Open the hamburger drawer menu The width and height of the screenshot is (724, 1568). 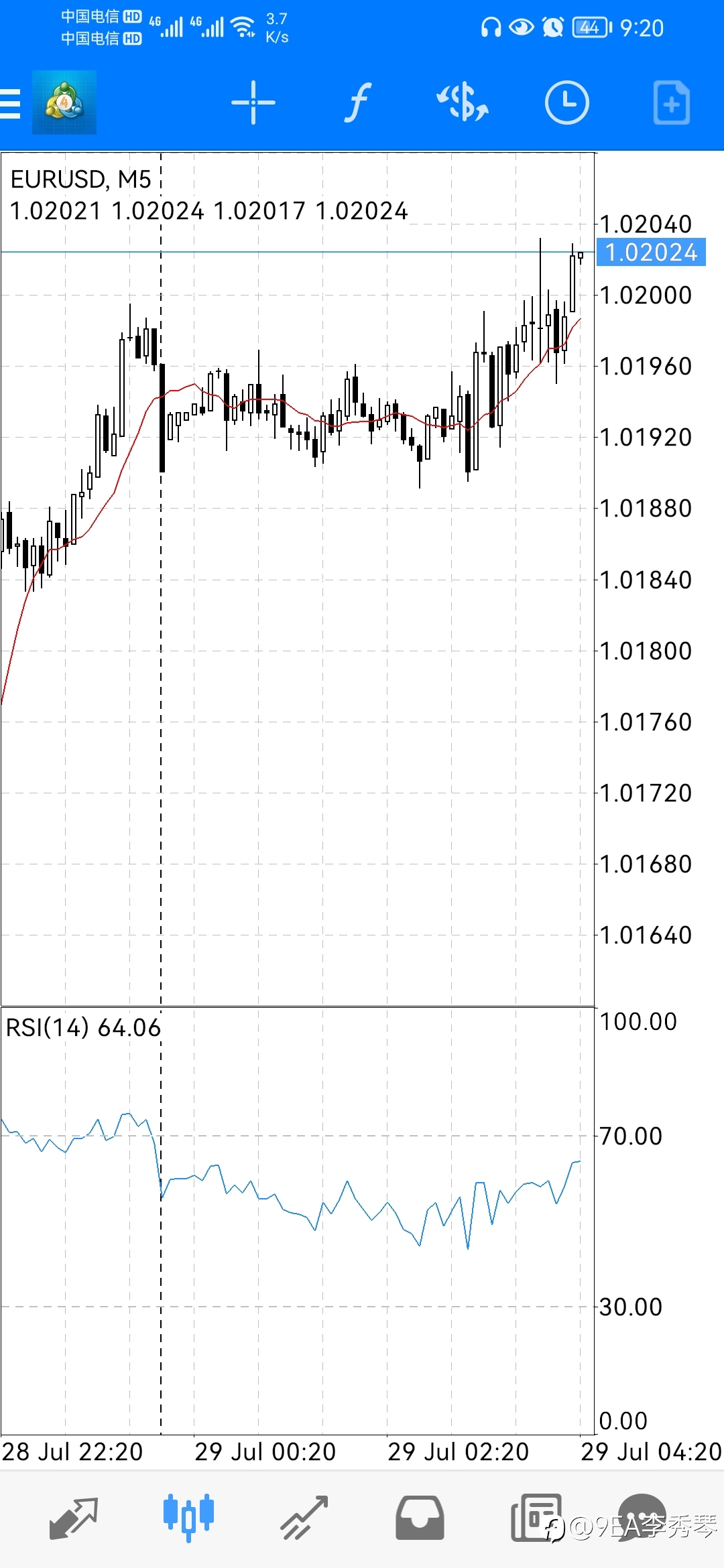pyautogui.click(x=10, y=103)
